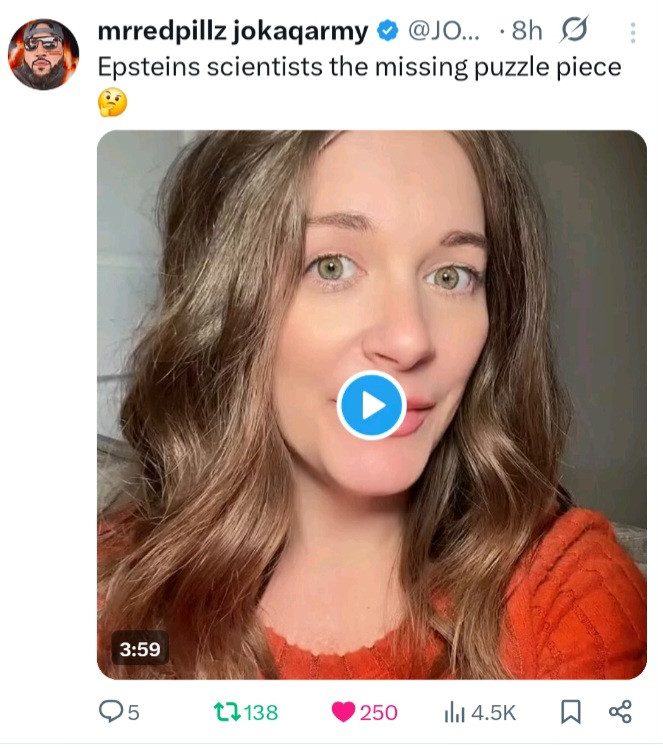Bookmark this post

pyautogui.click(x=570, y=711)
